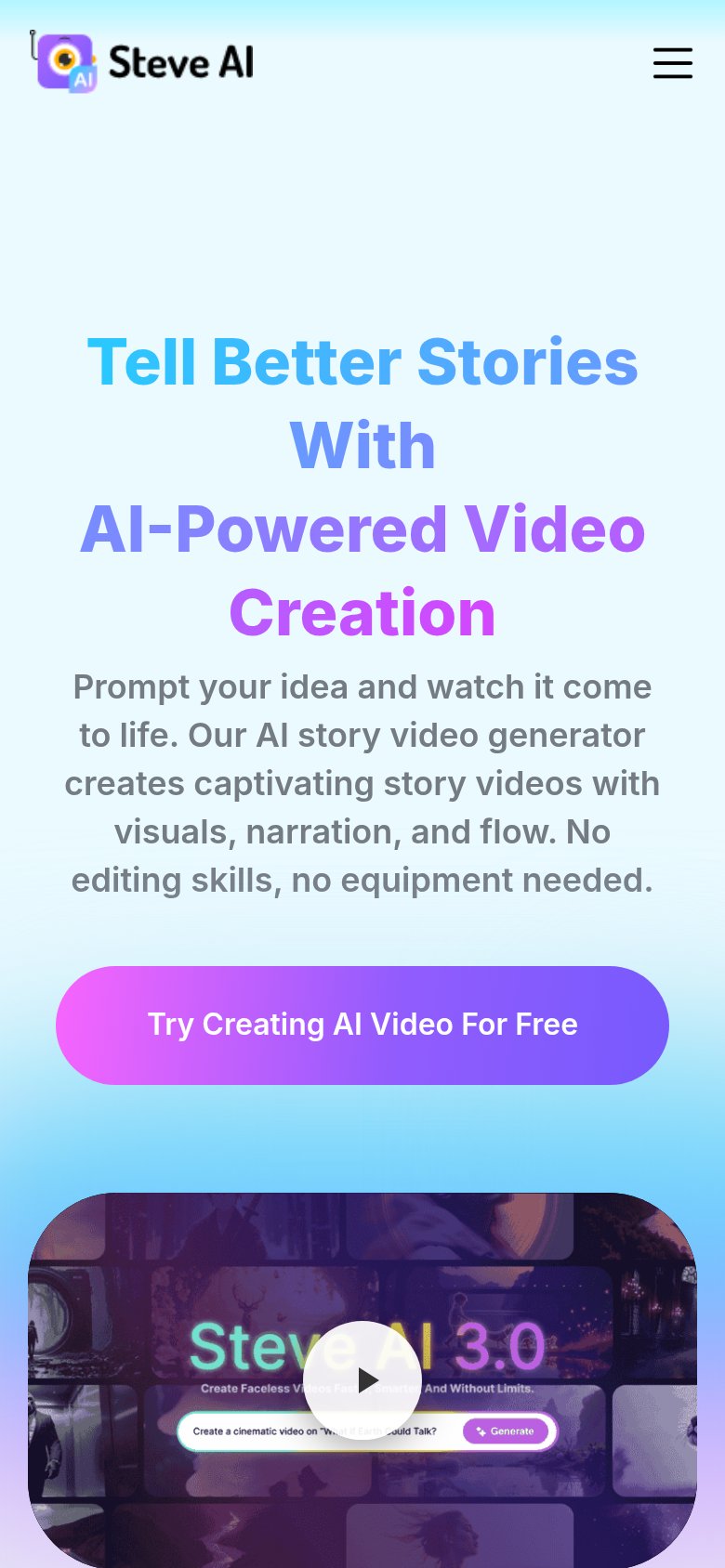Open the hamburger menu
The width and height of the screenshot is (725, 1568).
672,63
